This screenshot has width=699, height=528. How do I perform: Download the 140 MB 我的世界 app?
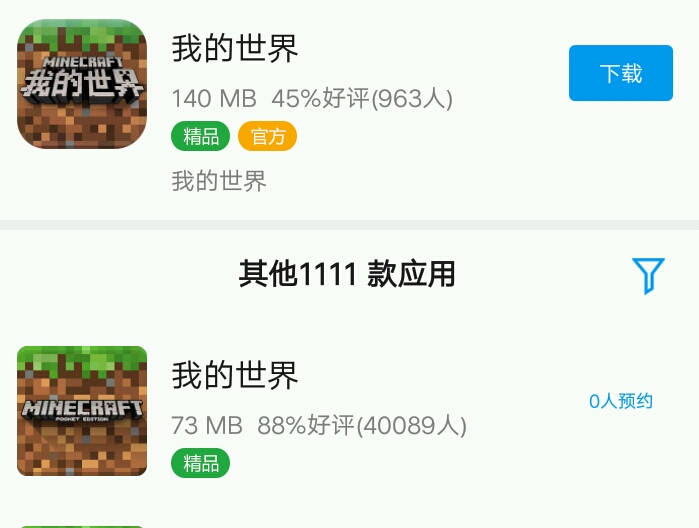click(x=620, y=73)
